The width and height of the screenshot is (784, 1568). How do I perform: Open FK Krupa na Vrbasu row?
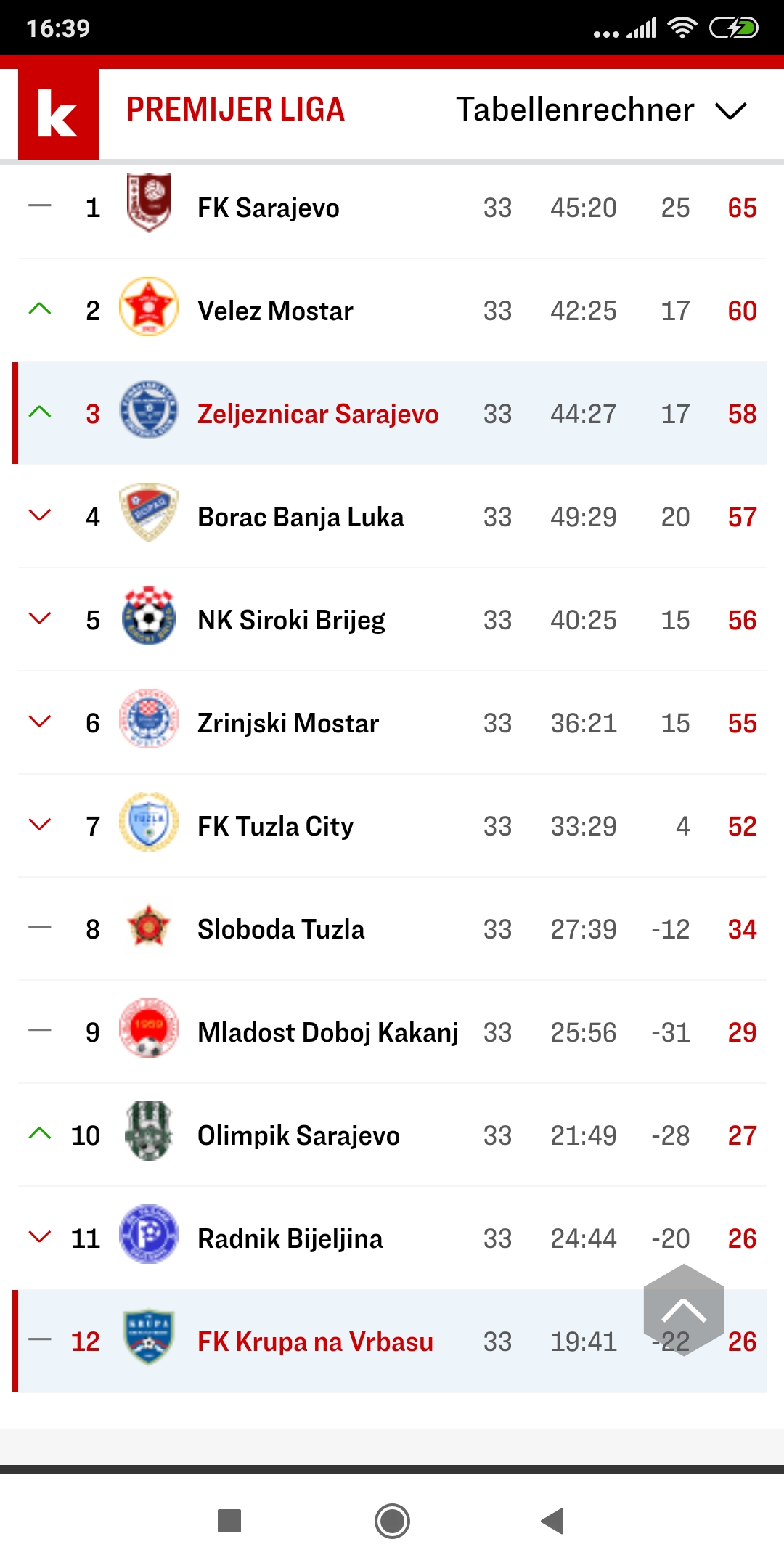[x=392, y=1342]
